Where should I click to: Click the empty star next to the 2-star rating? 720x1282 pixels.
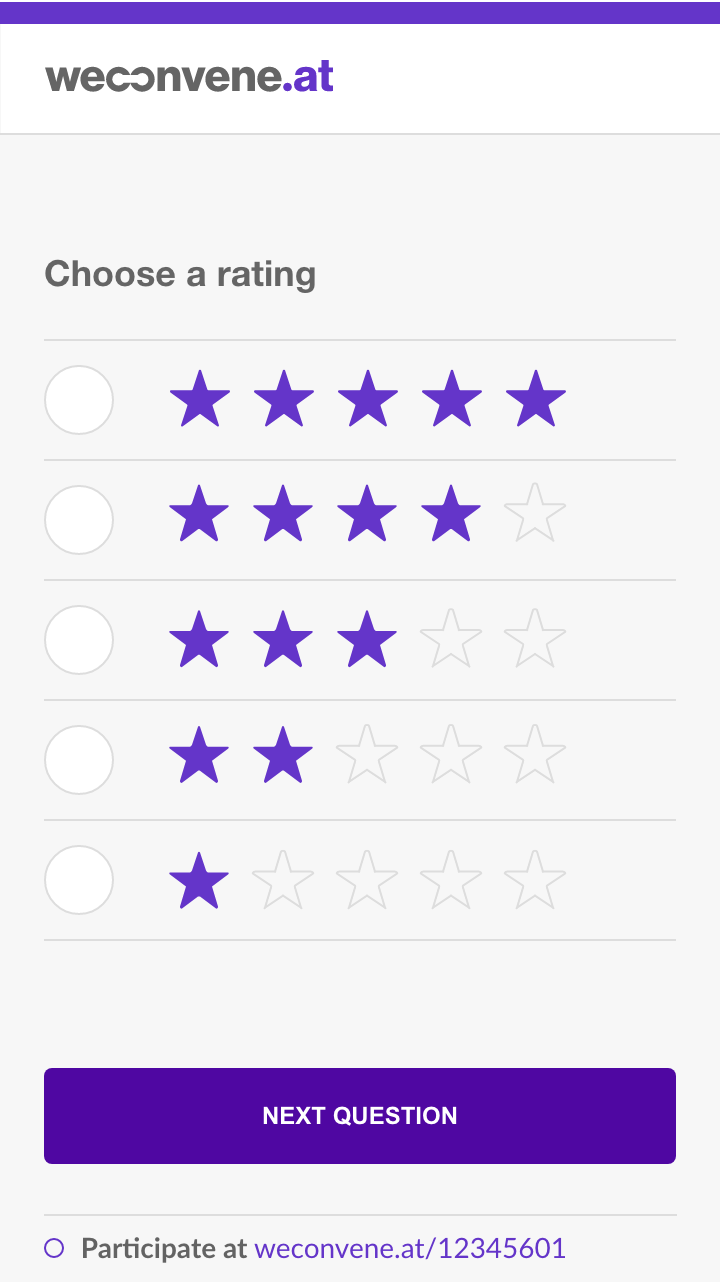[367, 758]
